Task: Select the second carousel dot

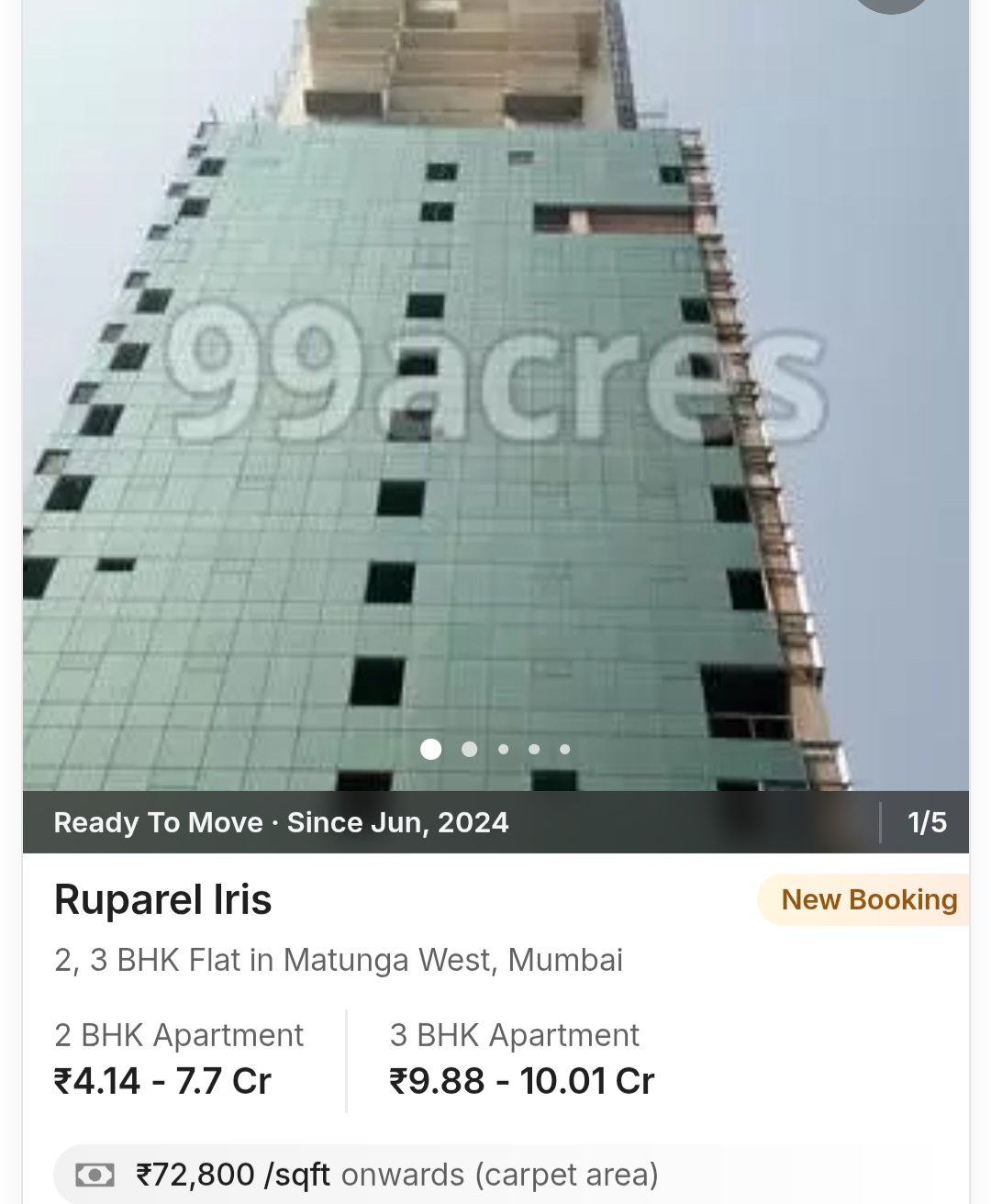Action: (470, 750)
